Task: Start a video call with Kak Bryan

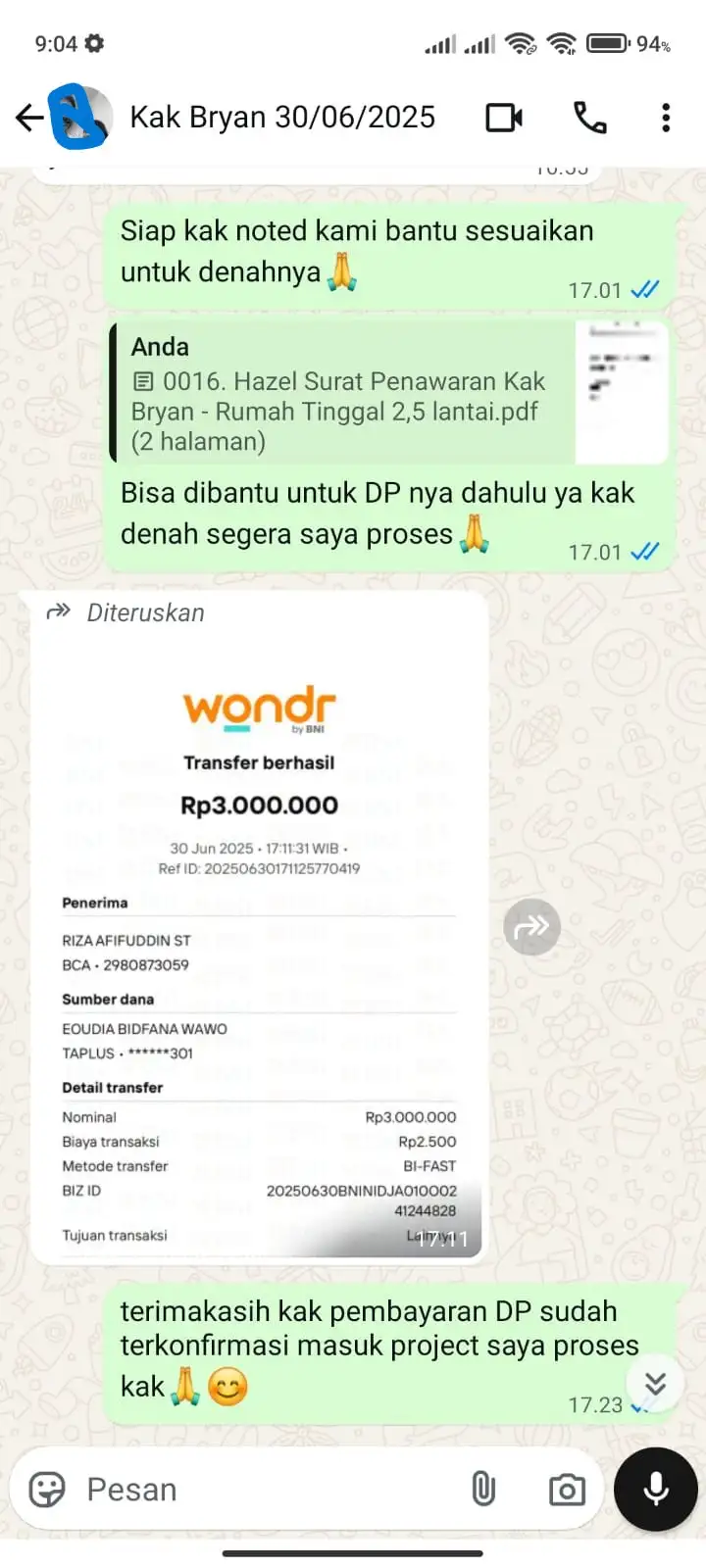Action: click(x=504, y=119)
